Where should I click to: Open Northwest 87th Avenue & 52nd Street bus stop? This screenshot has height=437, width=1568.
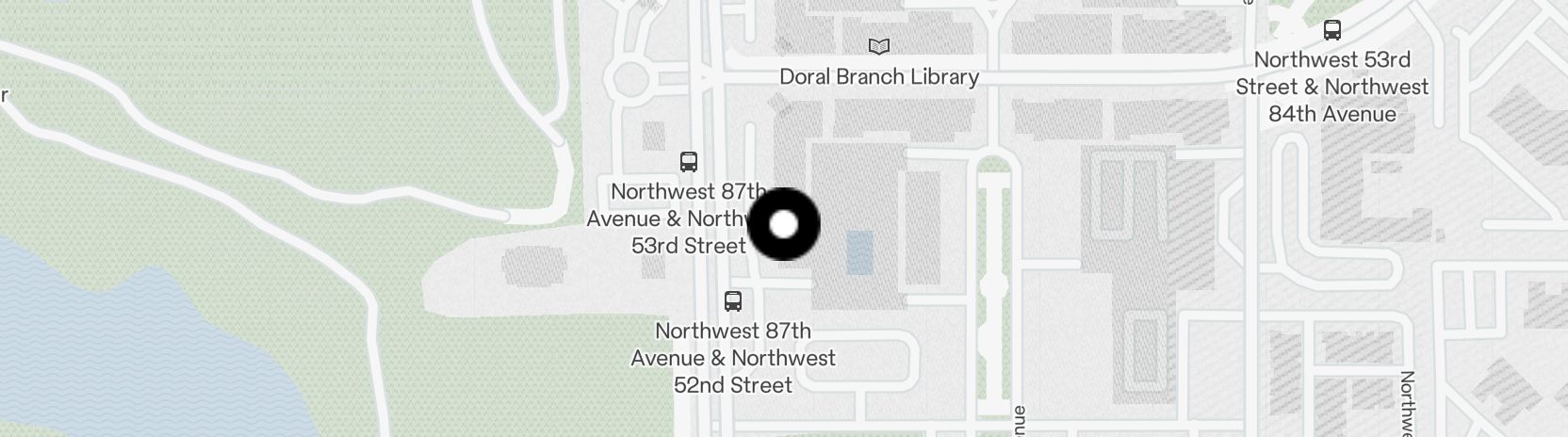pyautogui.click(x=732, y=301)
